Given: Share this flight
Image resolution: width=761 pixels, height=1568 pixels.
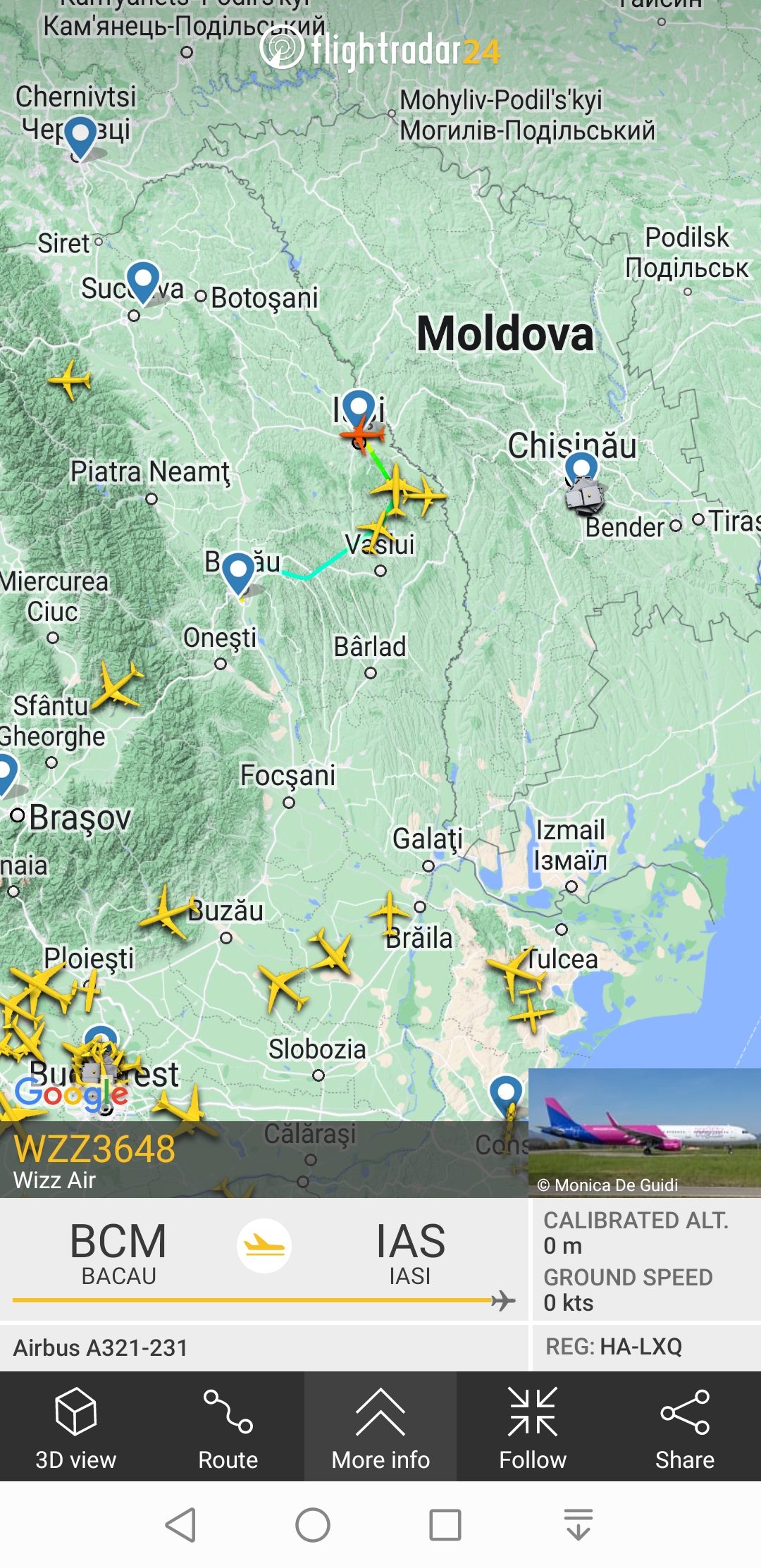Looking at the screenshot, I should tap(685, 1428).
